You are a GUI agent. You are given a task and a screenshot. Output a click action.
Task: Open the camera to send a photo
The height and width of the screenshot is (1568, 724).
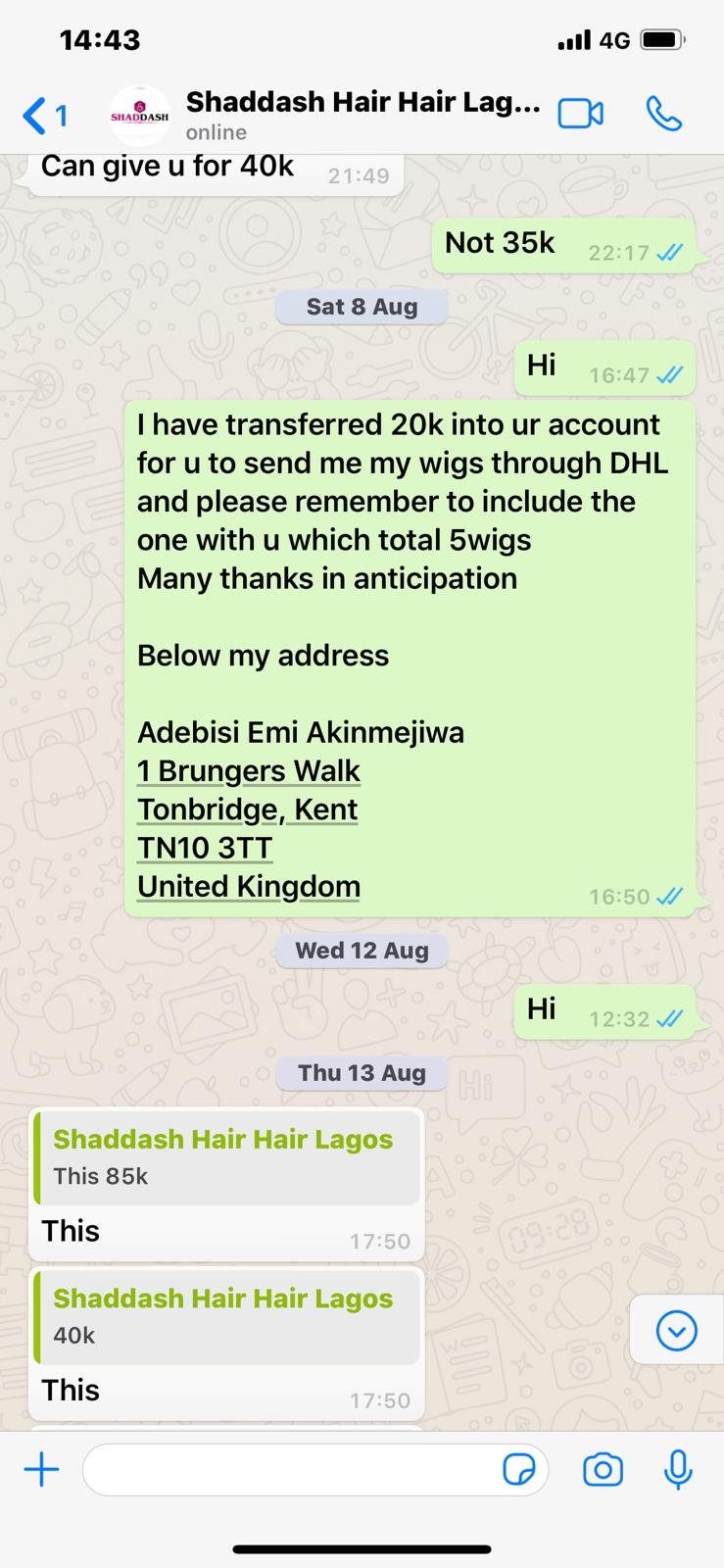[x=603, y=1470]
